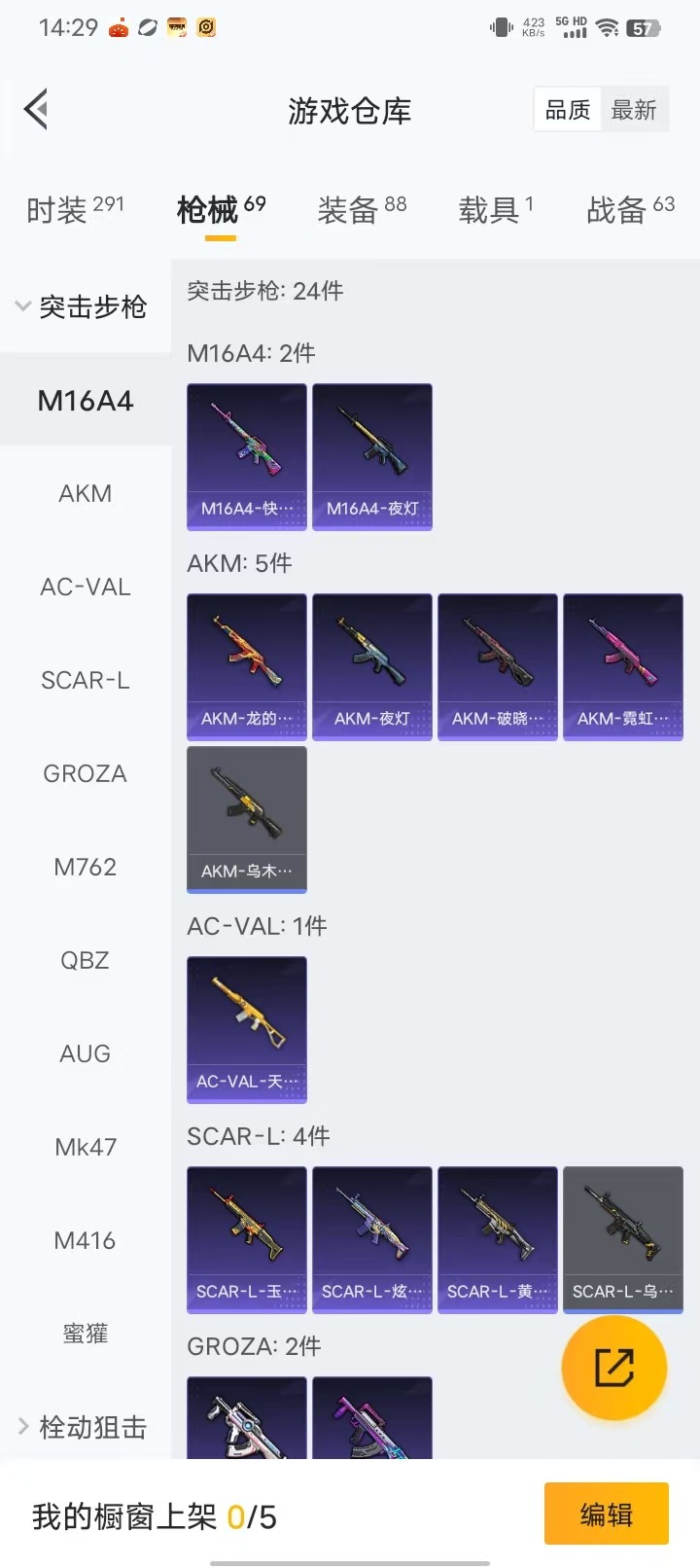
Task: Tap the yellow share floating button
Action: pyautogui.click(x=614, y=1368)
